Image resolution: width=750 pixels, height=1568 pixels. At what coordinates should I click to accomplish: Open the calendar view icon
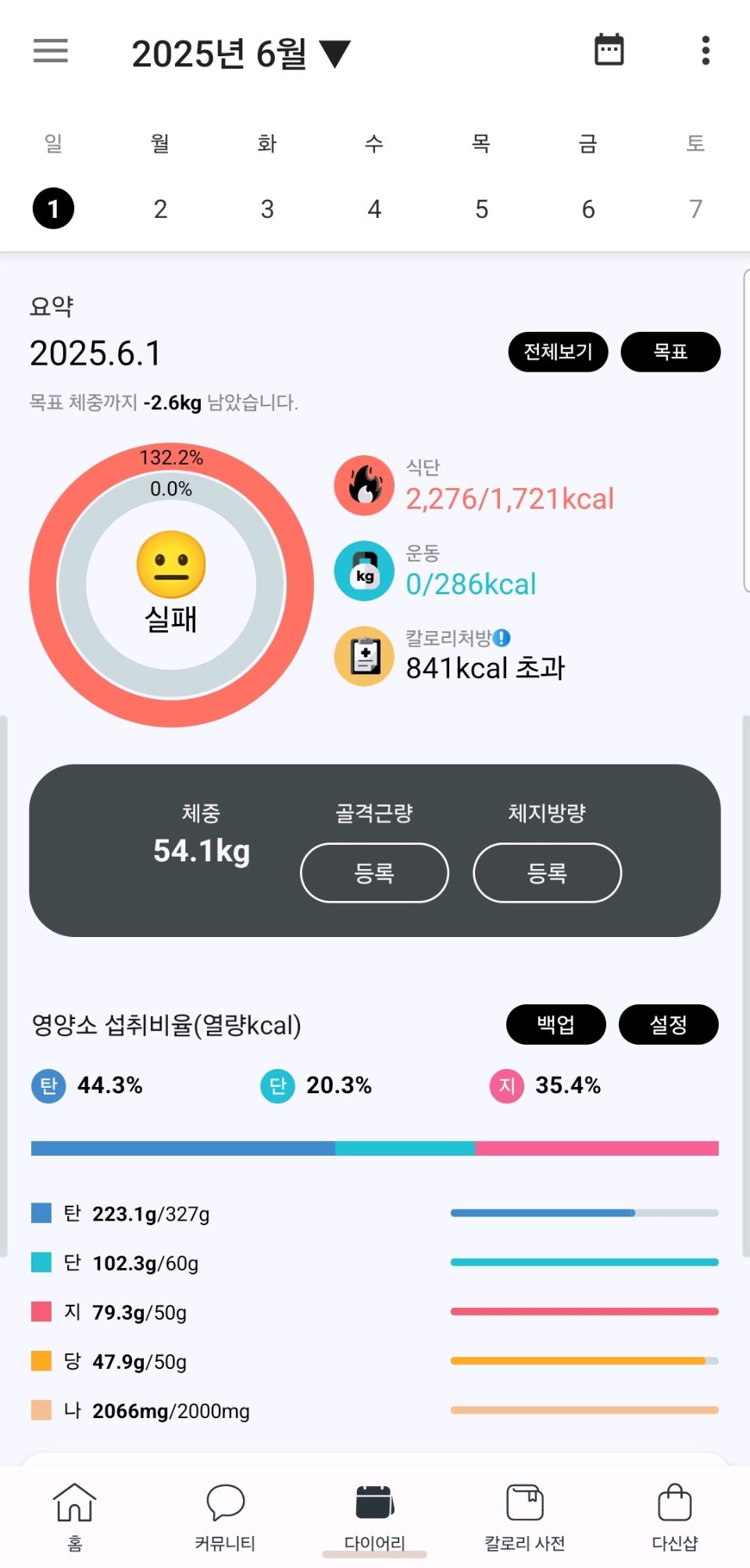[x=609, y=51]
